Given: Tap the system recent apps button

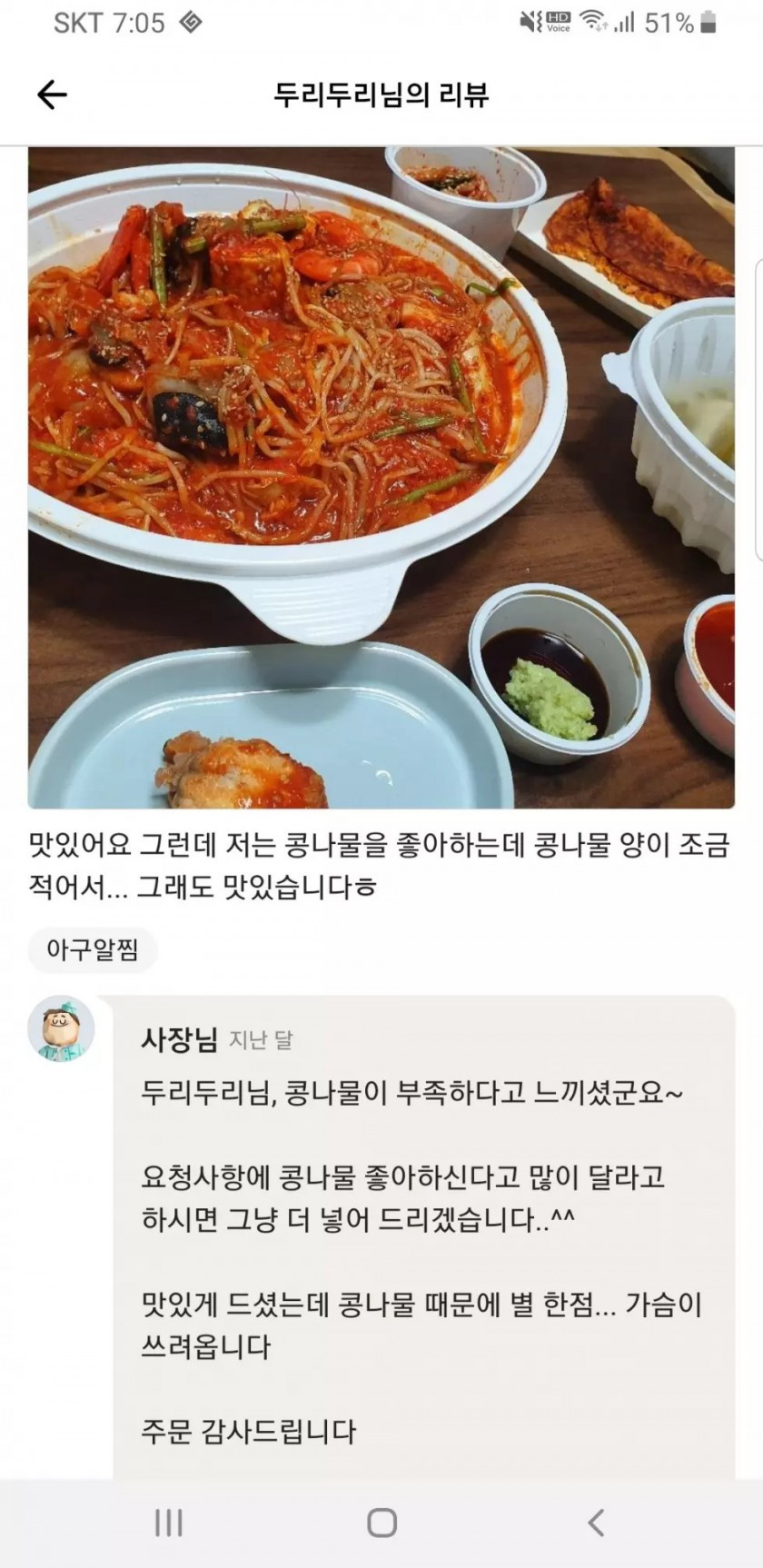Looking at the screenshot, I should coord(169,1523).
